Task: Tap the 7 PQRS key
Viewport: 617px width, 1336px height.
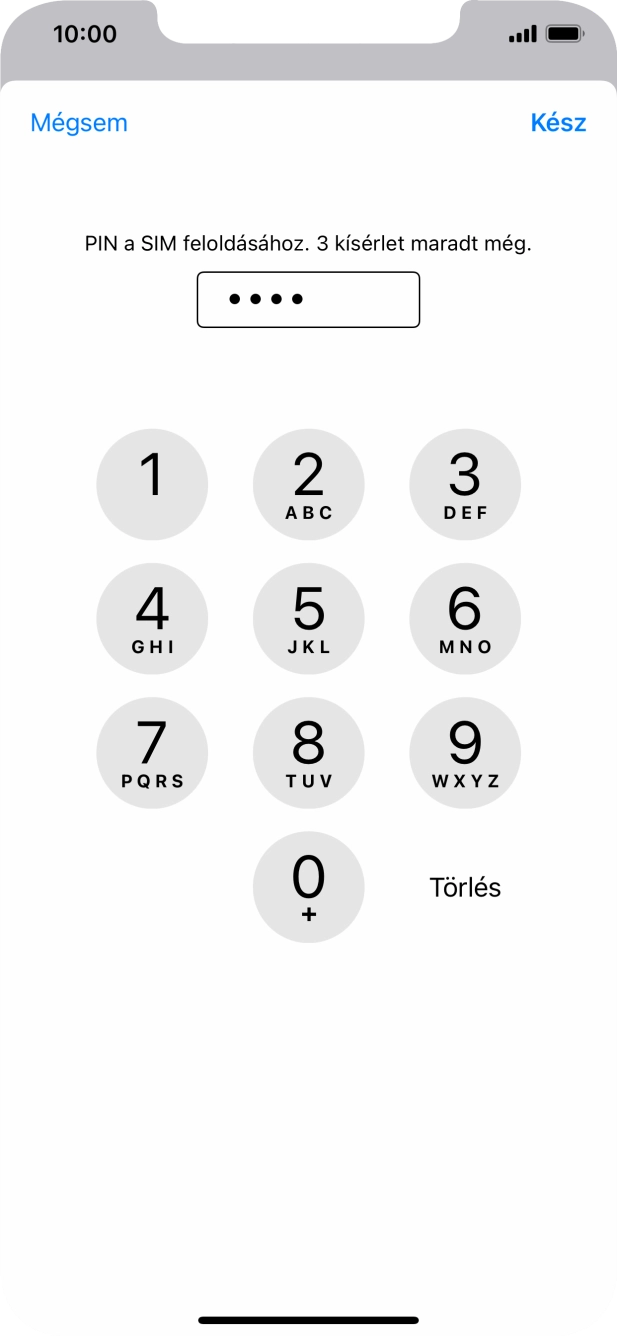Action: pos(152,753)
